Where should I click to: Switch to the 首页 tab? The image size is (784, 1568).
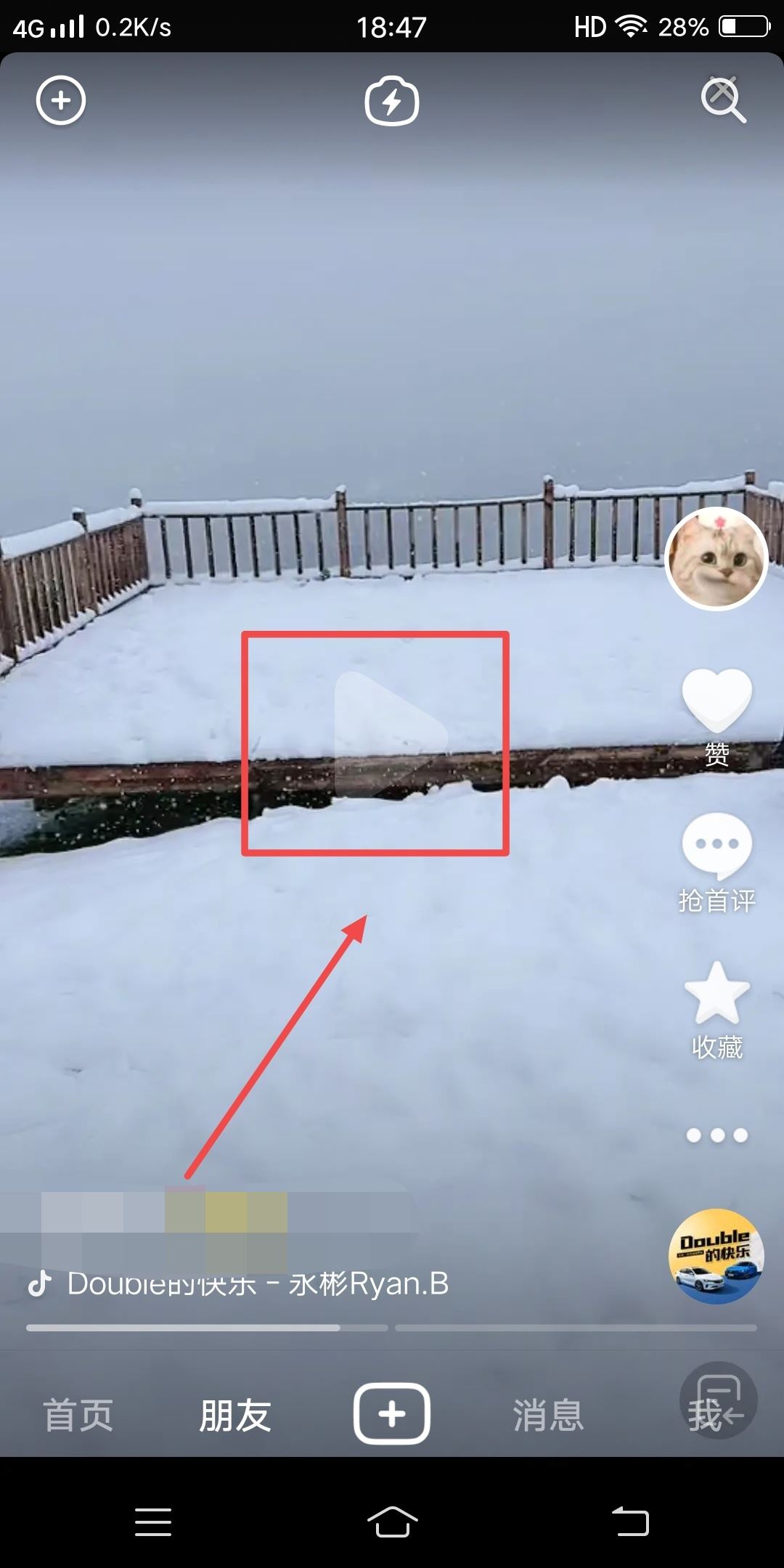point(78,1415)
